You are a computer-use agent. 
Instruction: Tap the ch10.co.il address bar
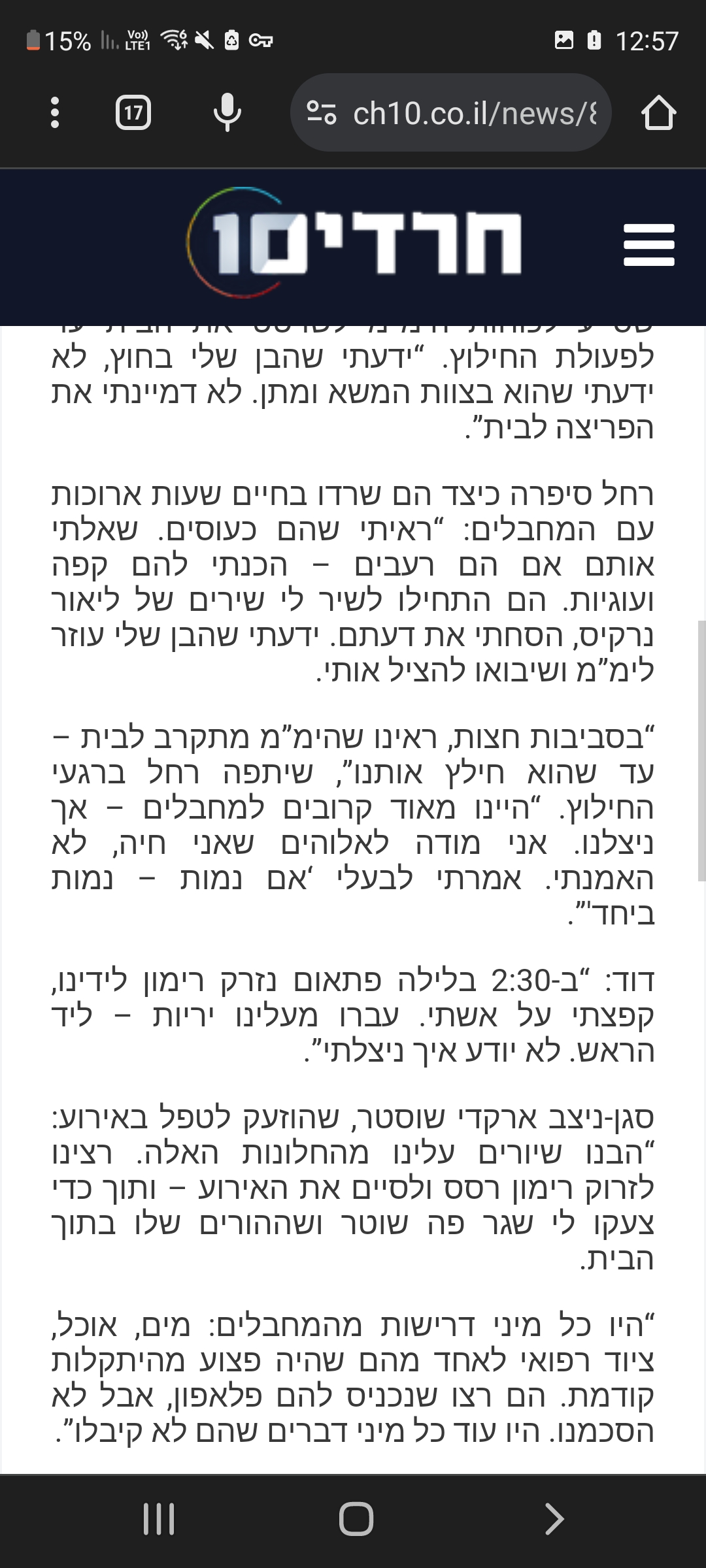point(474,113)
